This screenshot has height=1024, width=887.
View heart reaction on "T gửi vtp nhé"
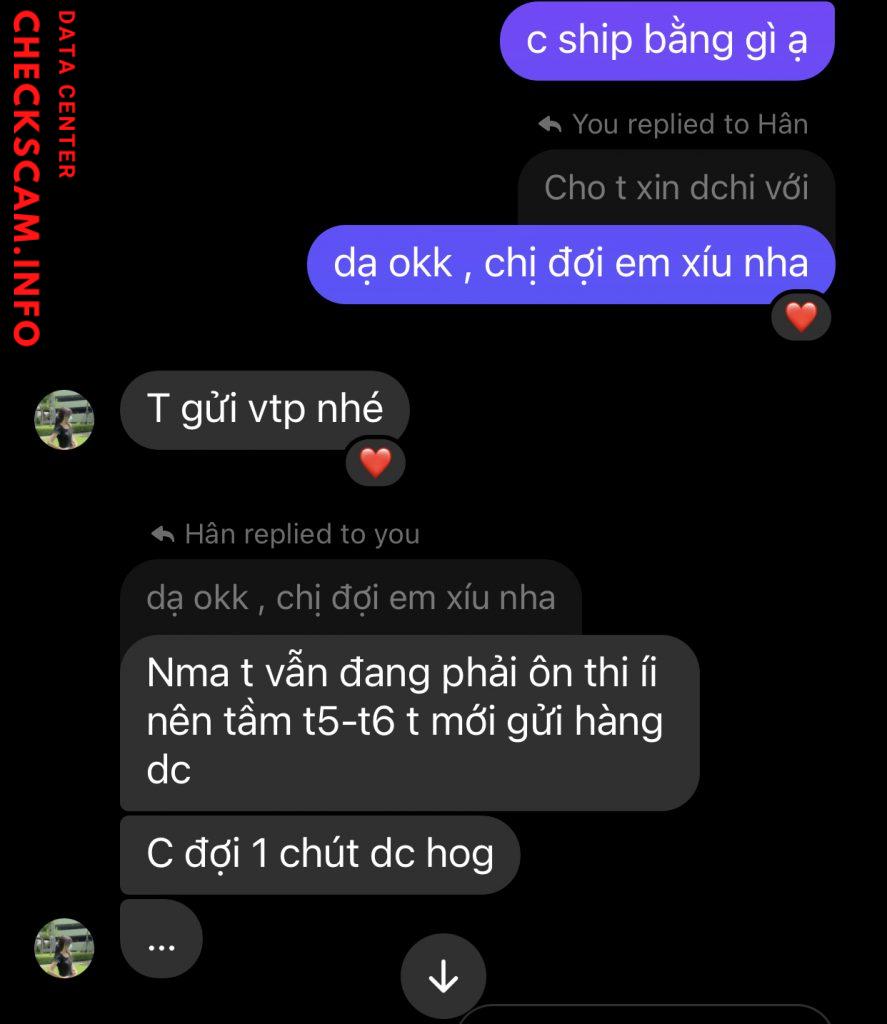pos(375,462)
